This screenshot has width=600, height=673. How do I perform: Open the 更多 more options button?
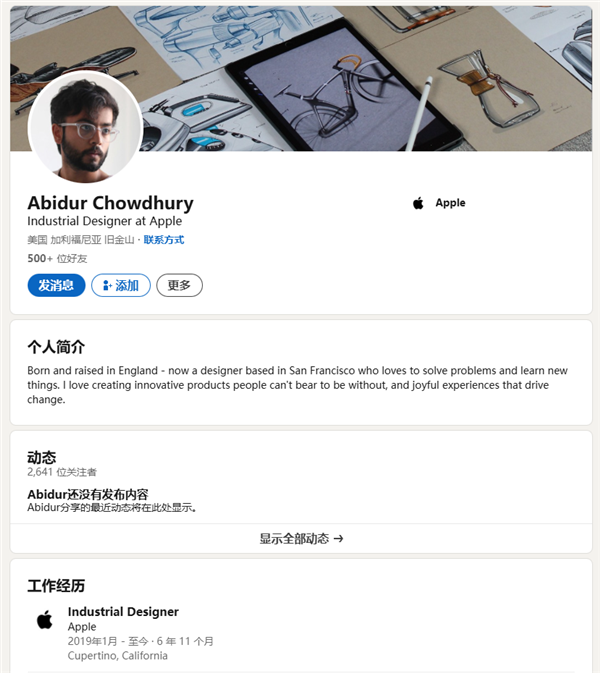click(x=179, y=285)
